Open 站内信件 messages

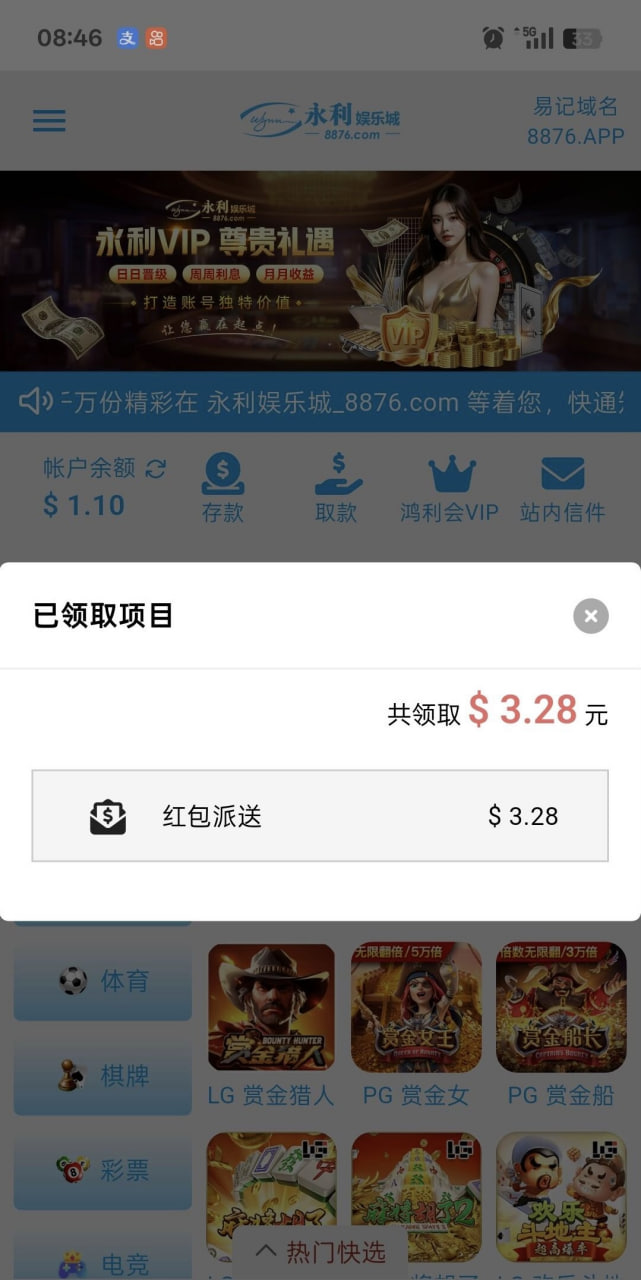(562, 488)
